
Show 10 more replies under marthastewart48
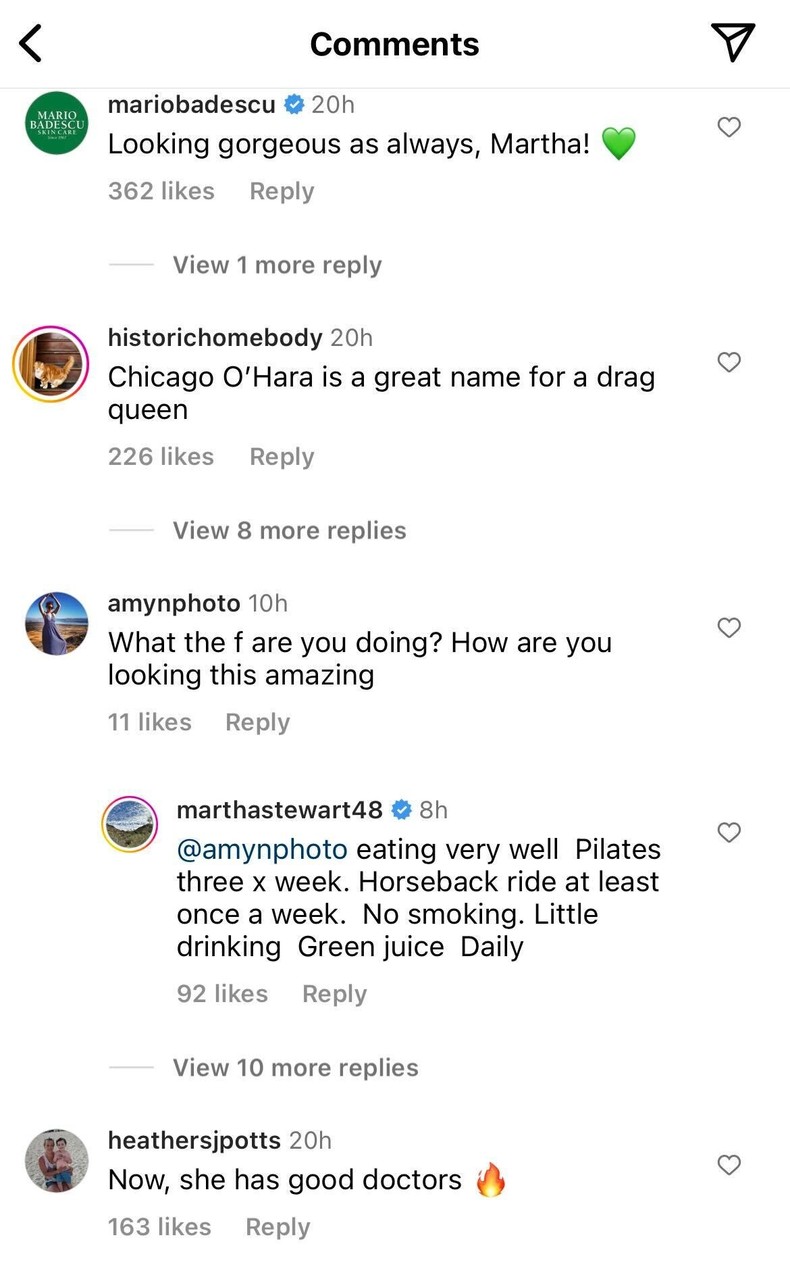tap(295, 1067)
